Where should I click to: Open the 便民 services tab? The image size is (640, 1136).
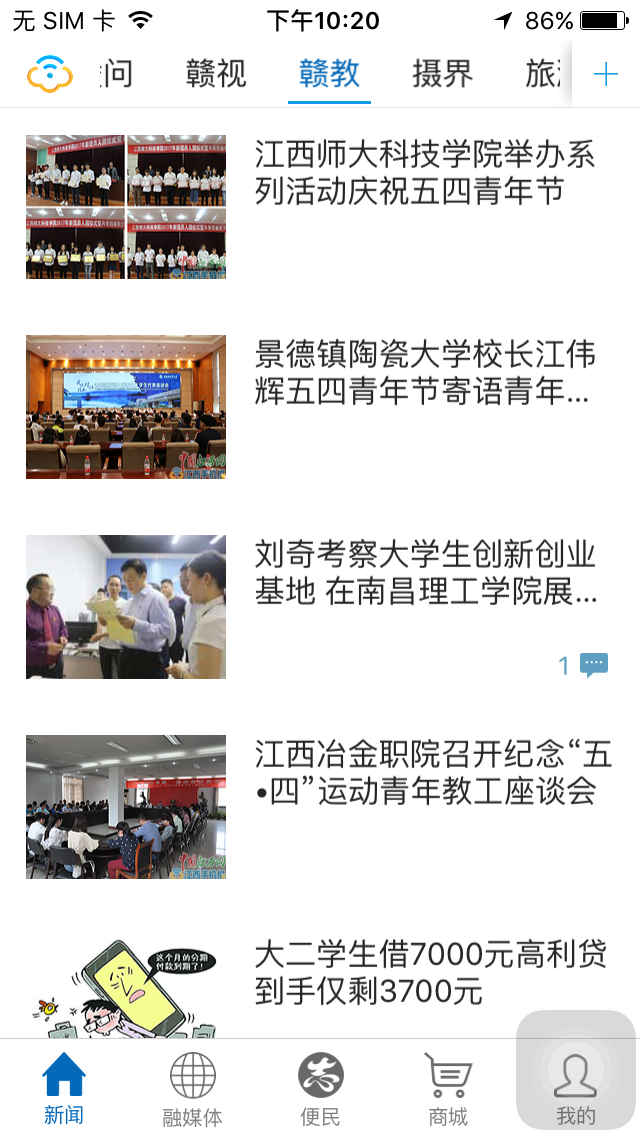(320, 1088)
